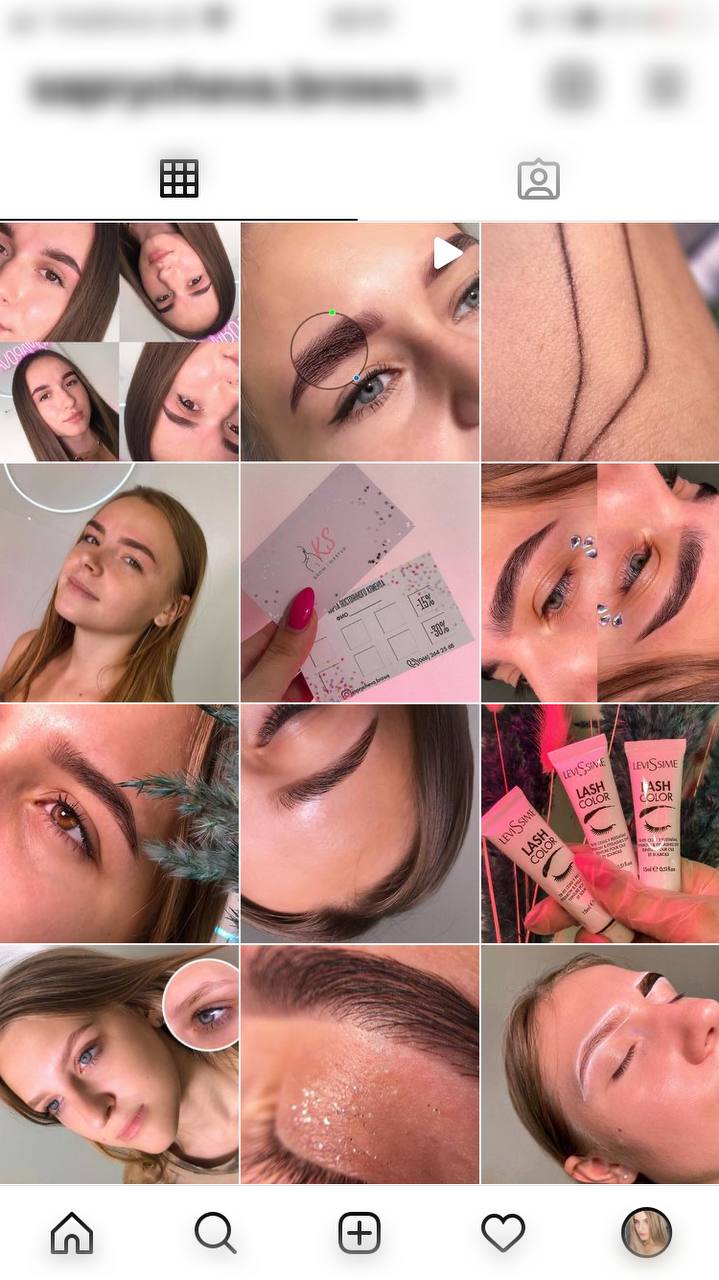The image size is (719, 1280).
Task: Open the four-photo collage post
Action: pos(119,342)
